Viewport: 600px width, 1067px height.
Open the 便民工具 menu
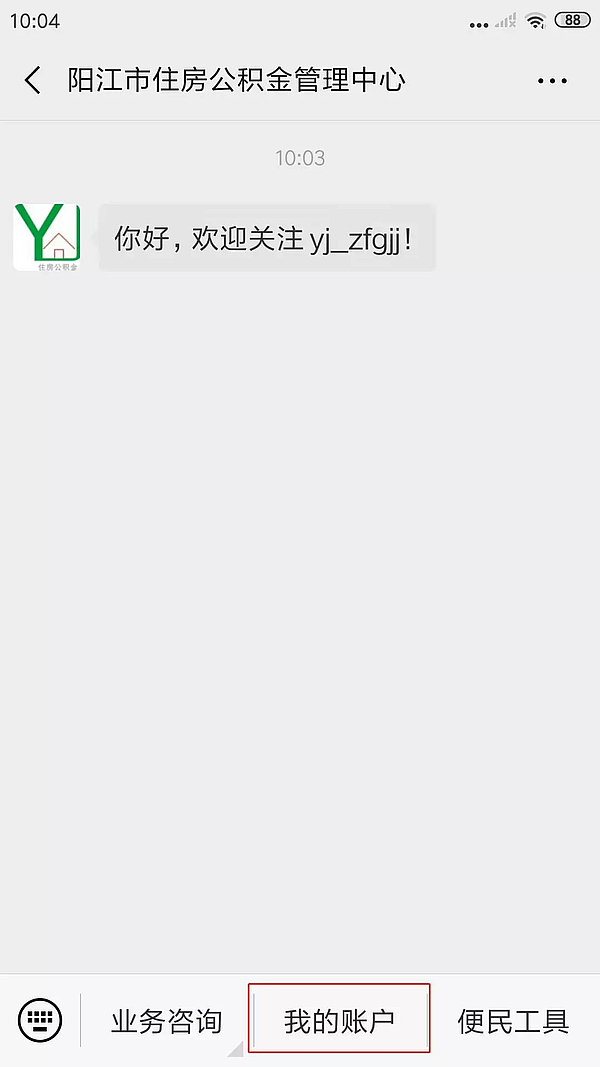513,1021
